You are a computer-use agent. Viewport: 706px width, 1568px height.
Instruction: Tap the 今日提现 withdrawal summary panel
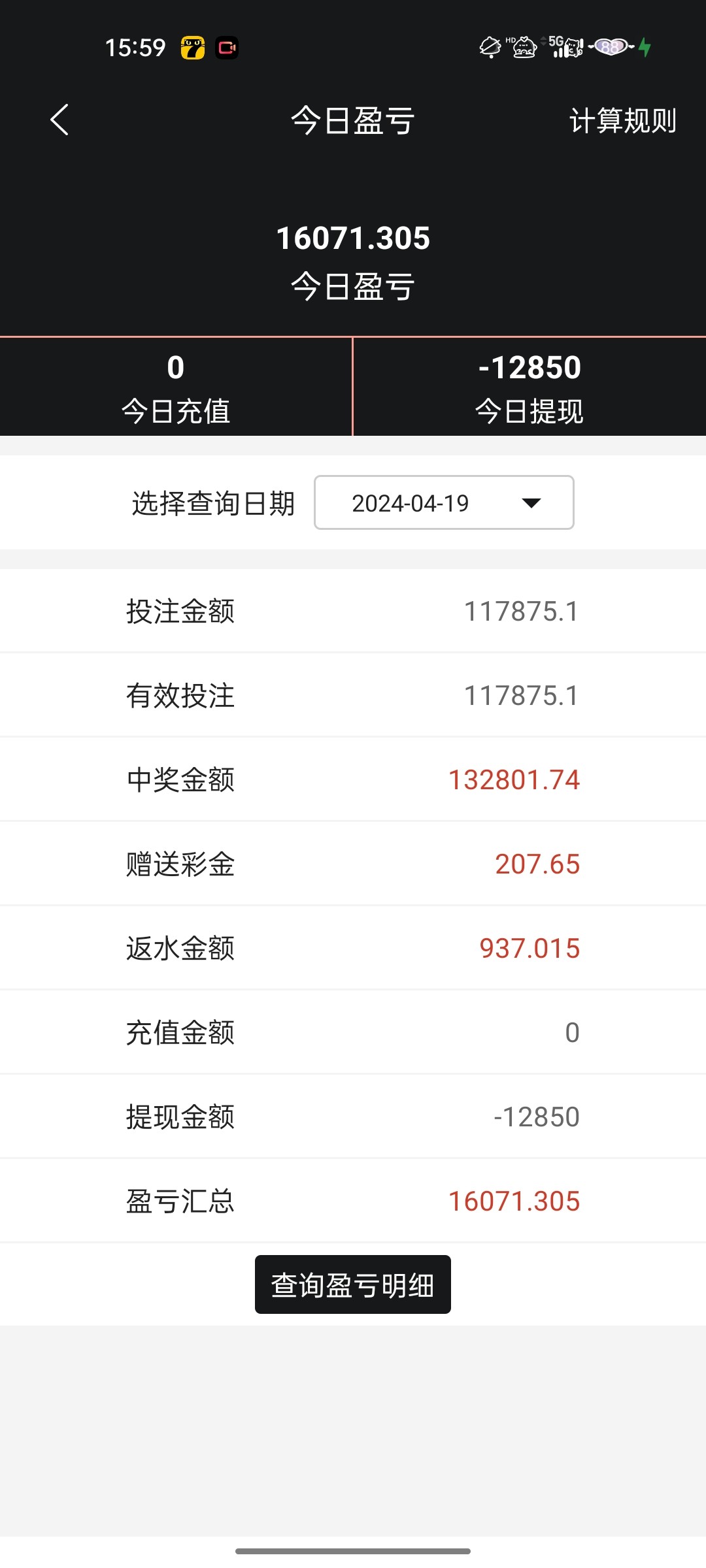point(529,385)
